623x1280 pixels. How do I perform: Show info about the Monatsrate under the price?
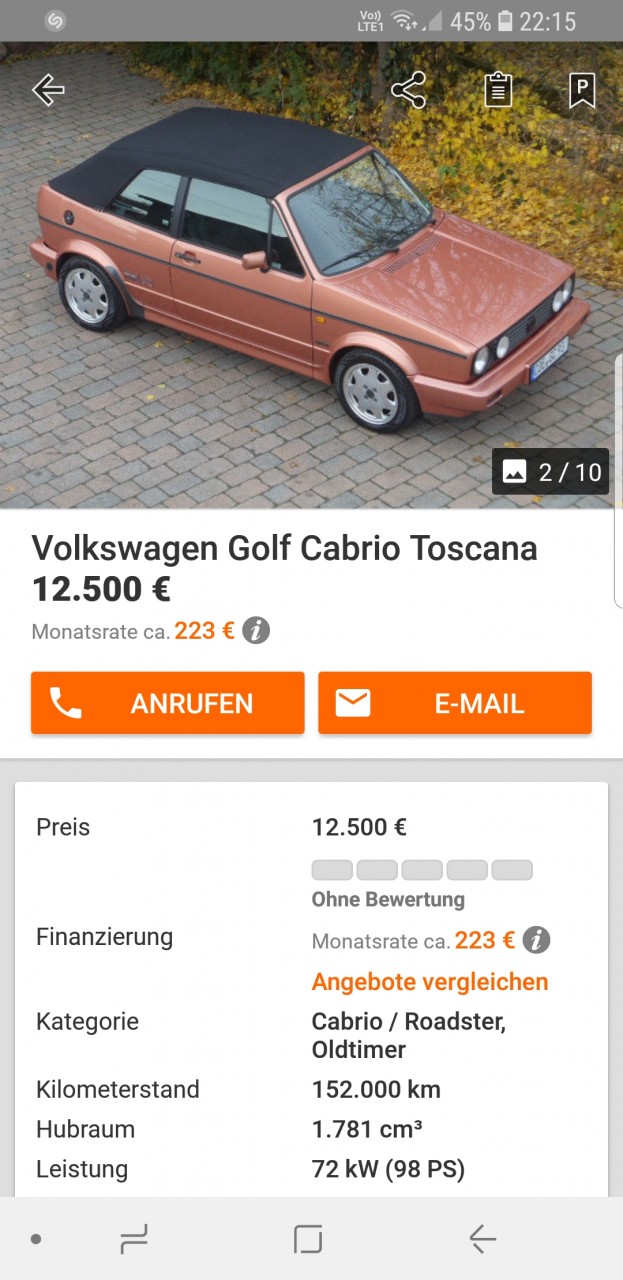click(257, 631)
